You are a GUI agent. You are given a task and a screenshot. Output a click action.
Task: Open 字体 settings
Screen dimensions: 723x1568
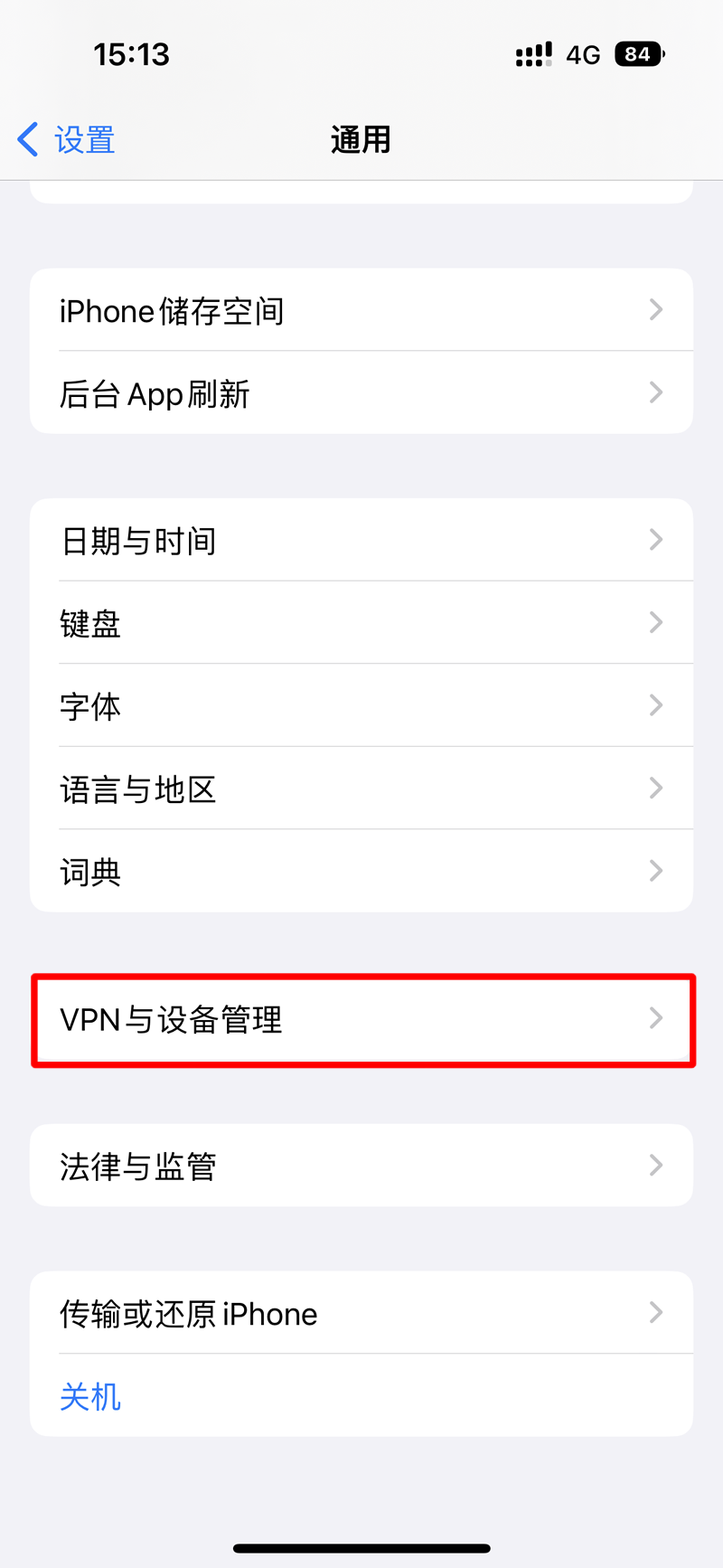(x=361, y=706)
